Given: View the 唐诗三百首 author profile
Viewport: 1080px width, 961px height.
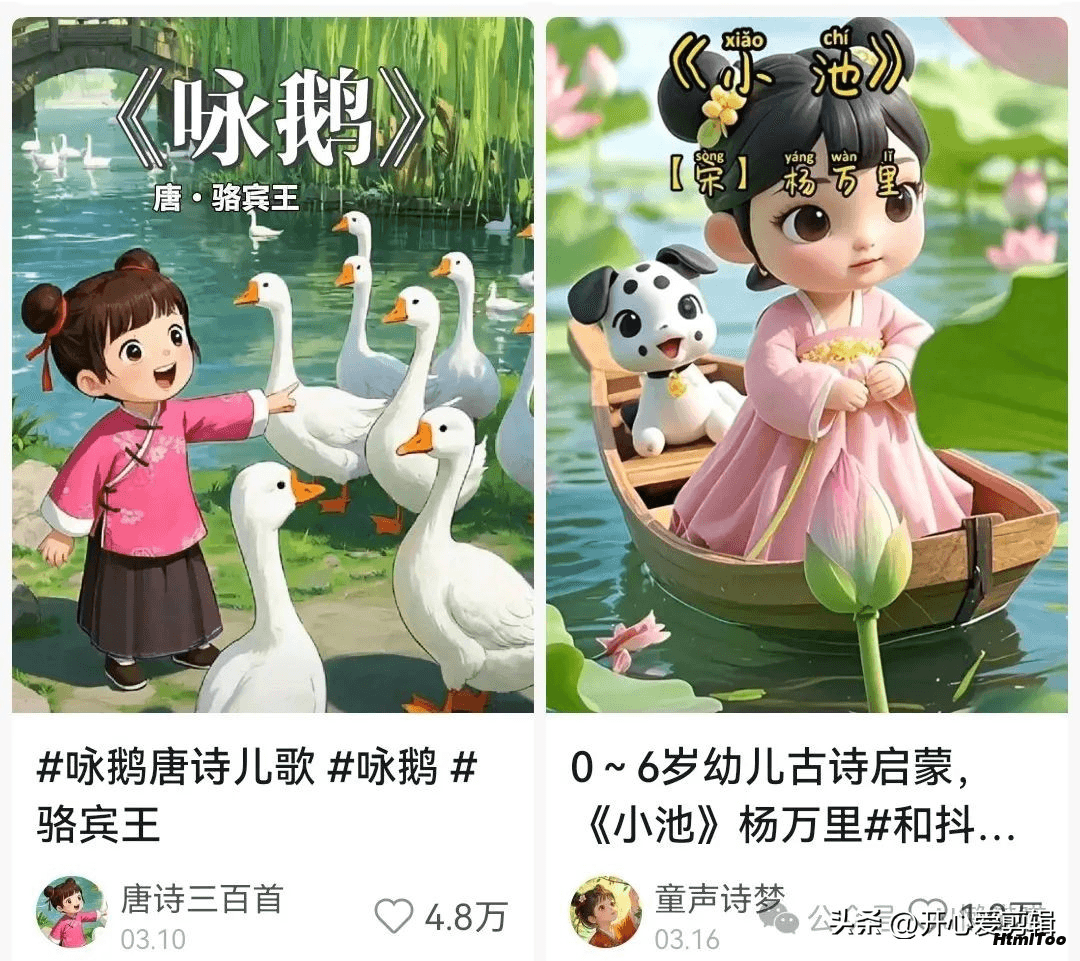Looking at the screenshot, I should 71,912.
